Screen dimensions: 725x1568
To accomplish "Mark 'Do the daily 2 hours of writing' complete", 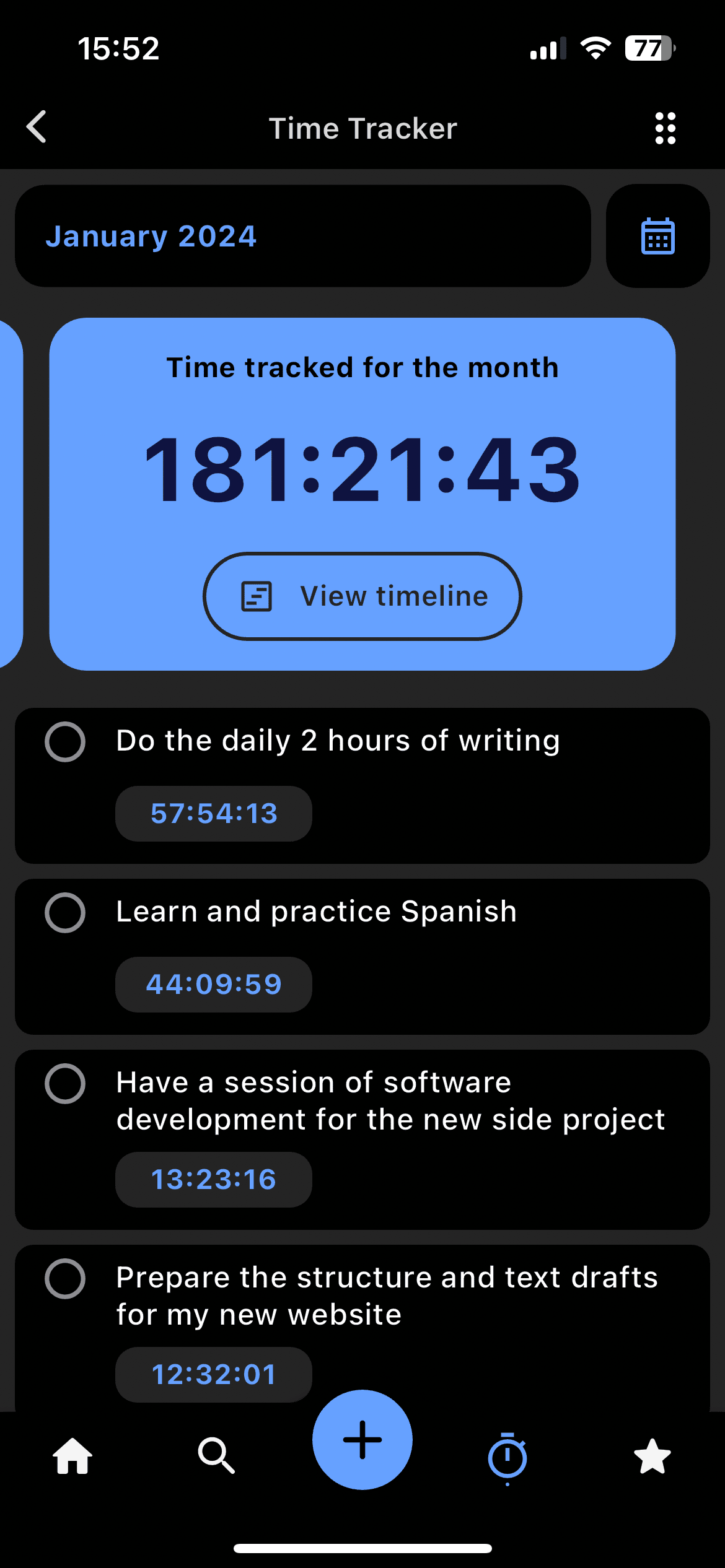I will pyautogui.click(x=65, y=741).
